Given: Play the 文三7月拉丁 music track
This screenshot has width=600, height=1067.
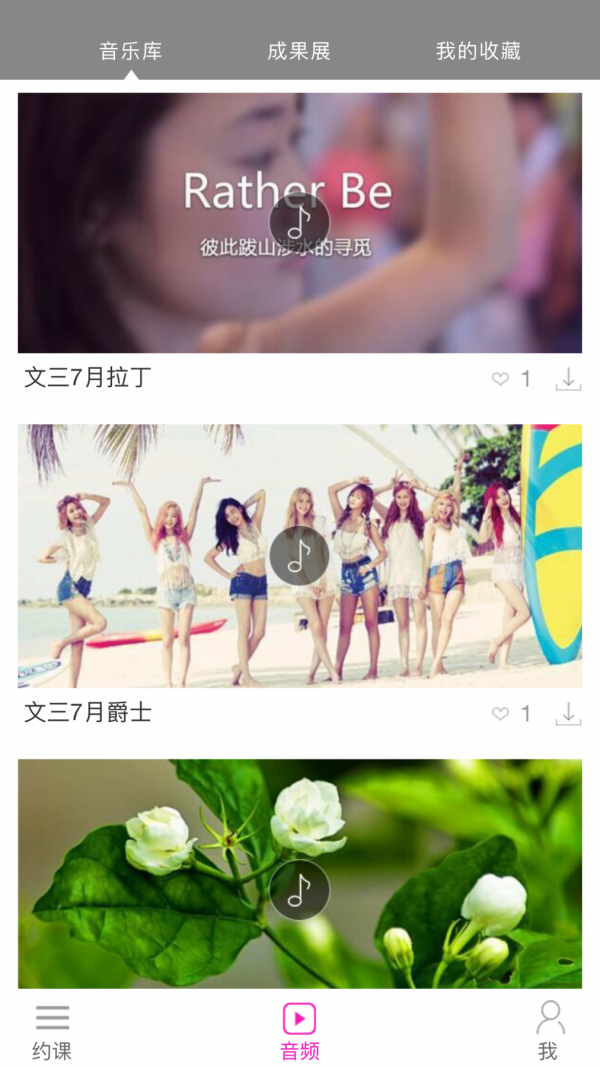Looking at the screenshot, I should pyautogui.click(x=299, y=221).
